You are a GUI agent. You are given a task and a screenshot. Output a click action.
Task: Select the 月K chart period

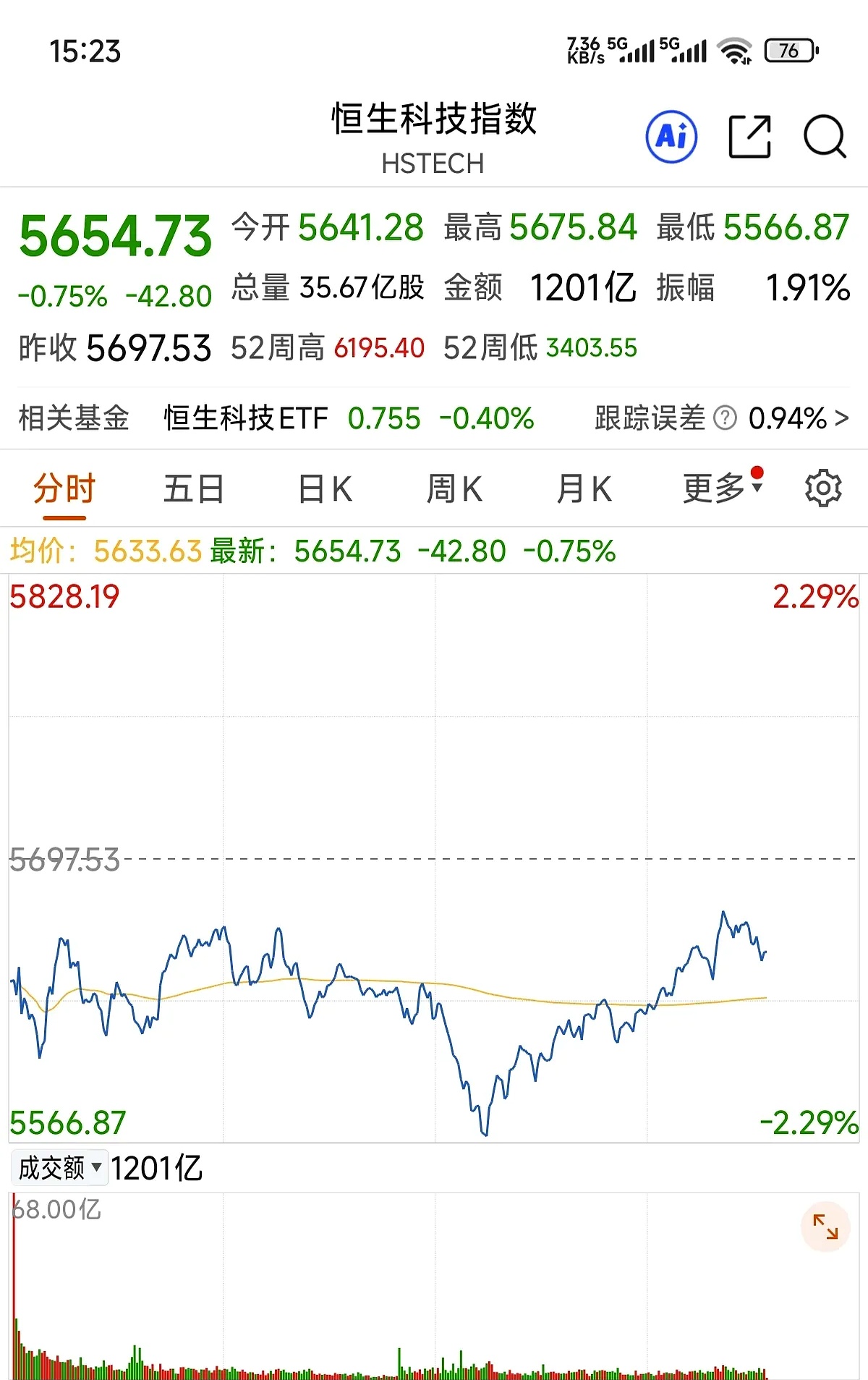(586, 488)
